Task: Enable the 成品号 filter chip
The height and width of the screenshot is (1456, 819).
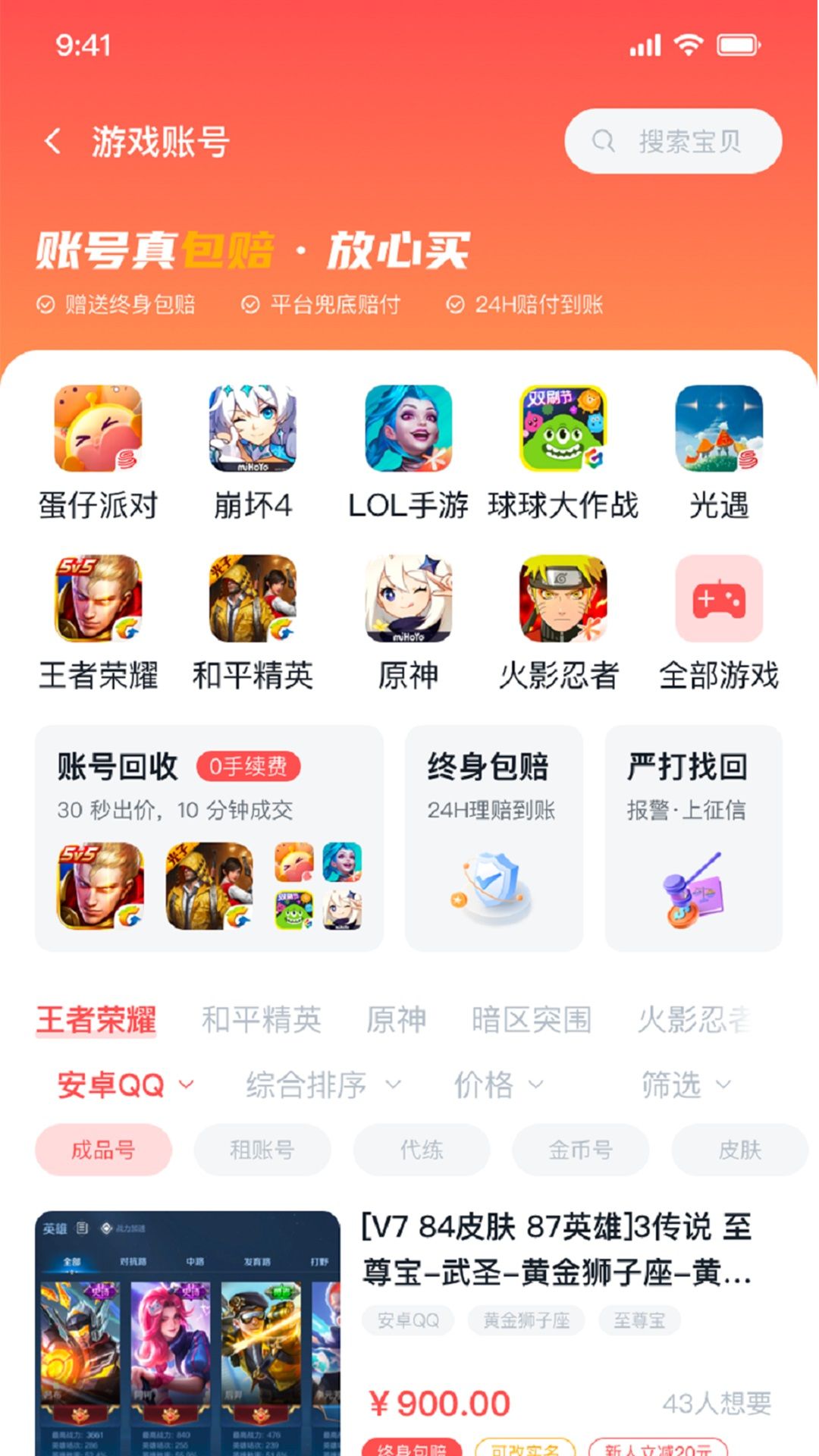Action: point(103,1149)
